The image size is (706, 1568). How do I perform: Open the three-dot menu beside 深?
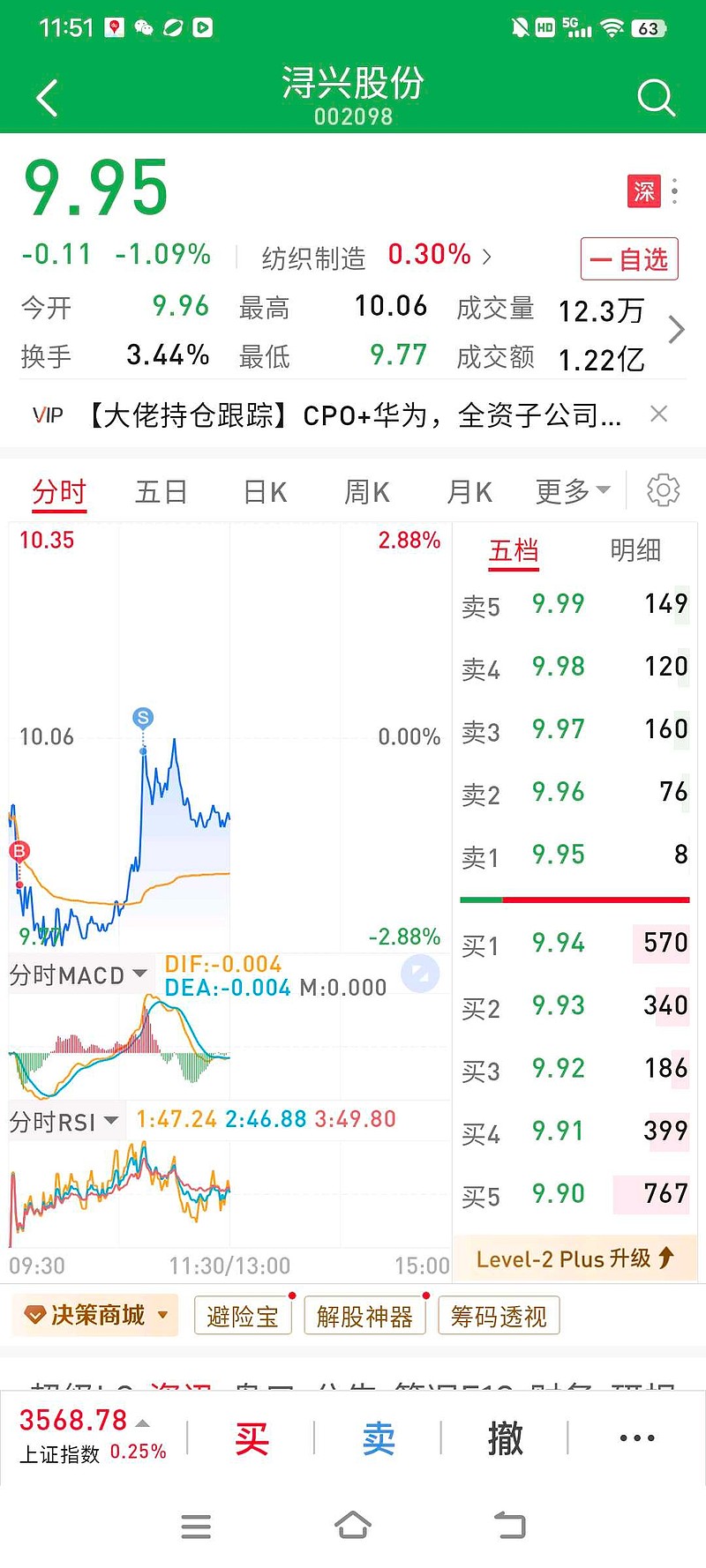click(x=675, y=191)
